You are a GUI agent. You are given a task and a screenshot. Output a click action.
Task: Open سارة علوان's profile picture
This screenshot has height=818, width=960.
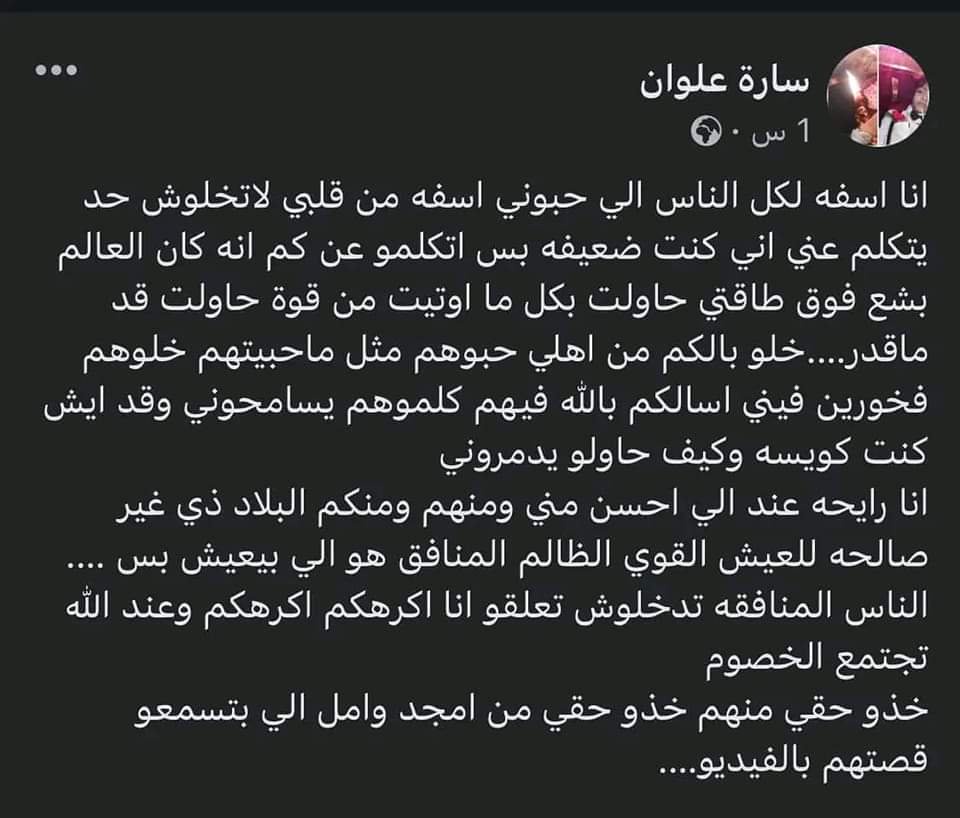[x=879, y=95]
